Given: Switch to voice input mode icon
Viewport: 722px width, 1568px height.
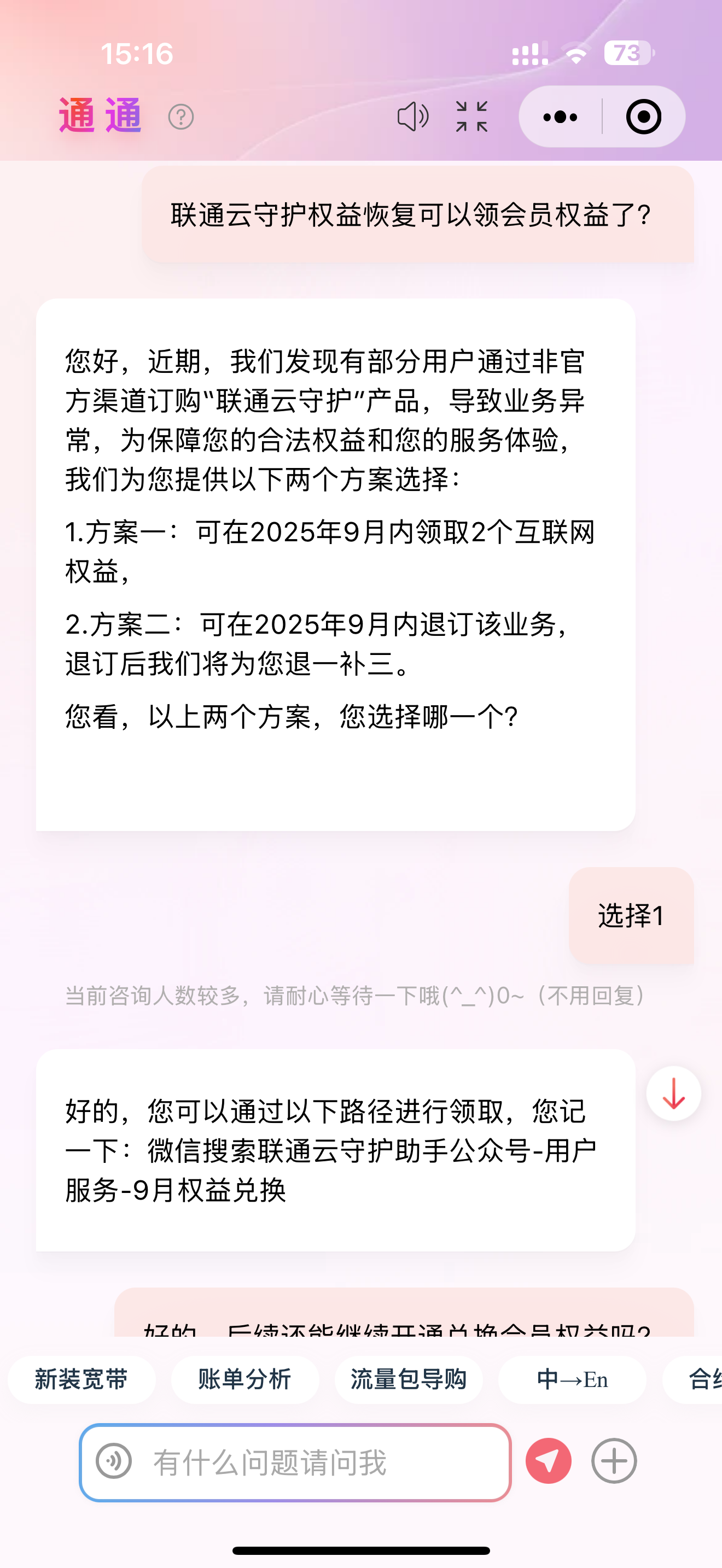Looking at the screenshot, I should pos(114,1461).
